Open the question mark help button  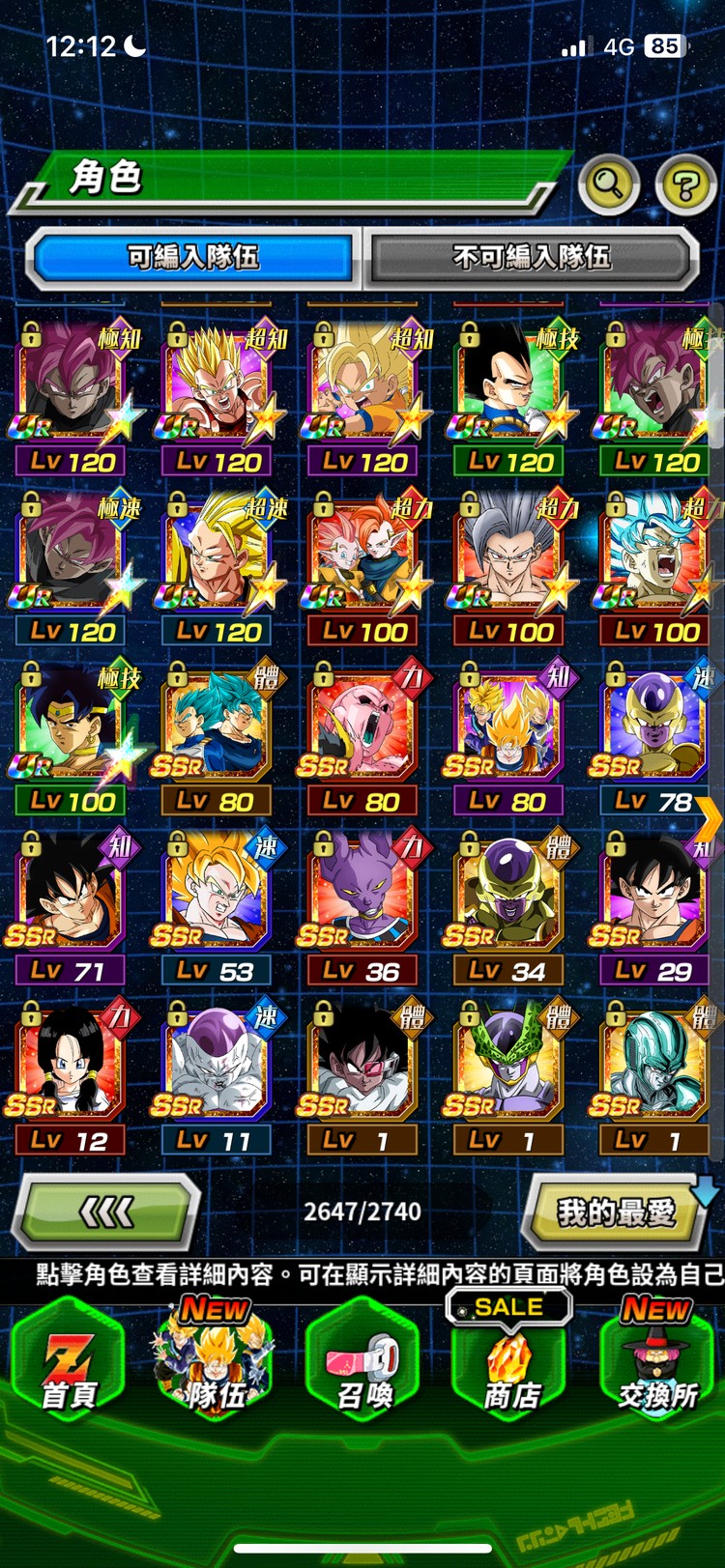point(685,184)
